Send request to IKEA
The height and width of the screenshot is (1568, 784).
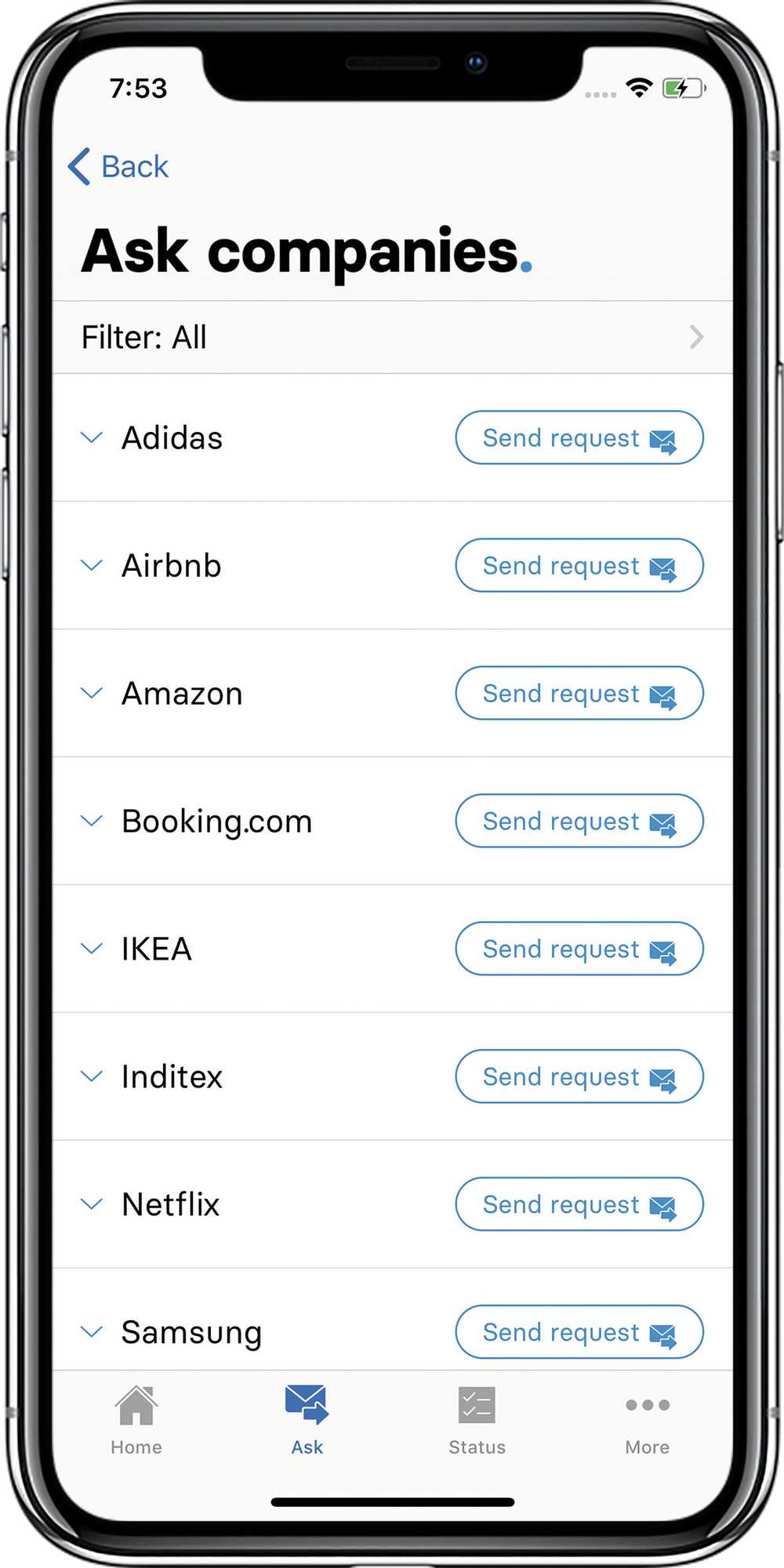click(579, 949)
